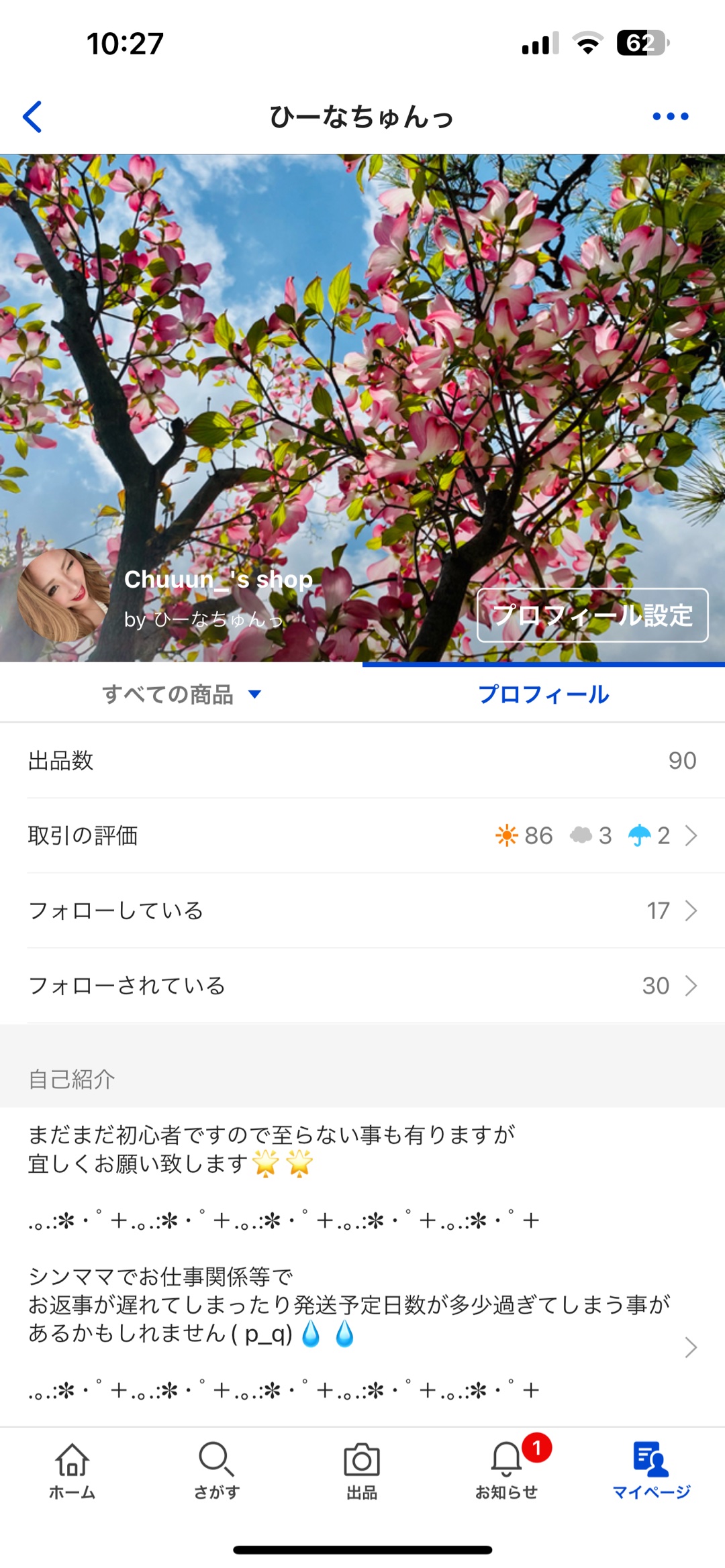Go to the ホーム tab
The width and height of the screenshot is (725, 1568).
coord(72,1471)
